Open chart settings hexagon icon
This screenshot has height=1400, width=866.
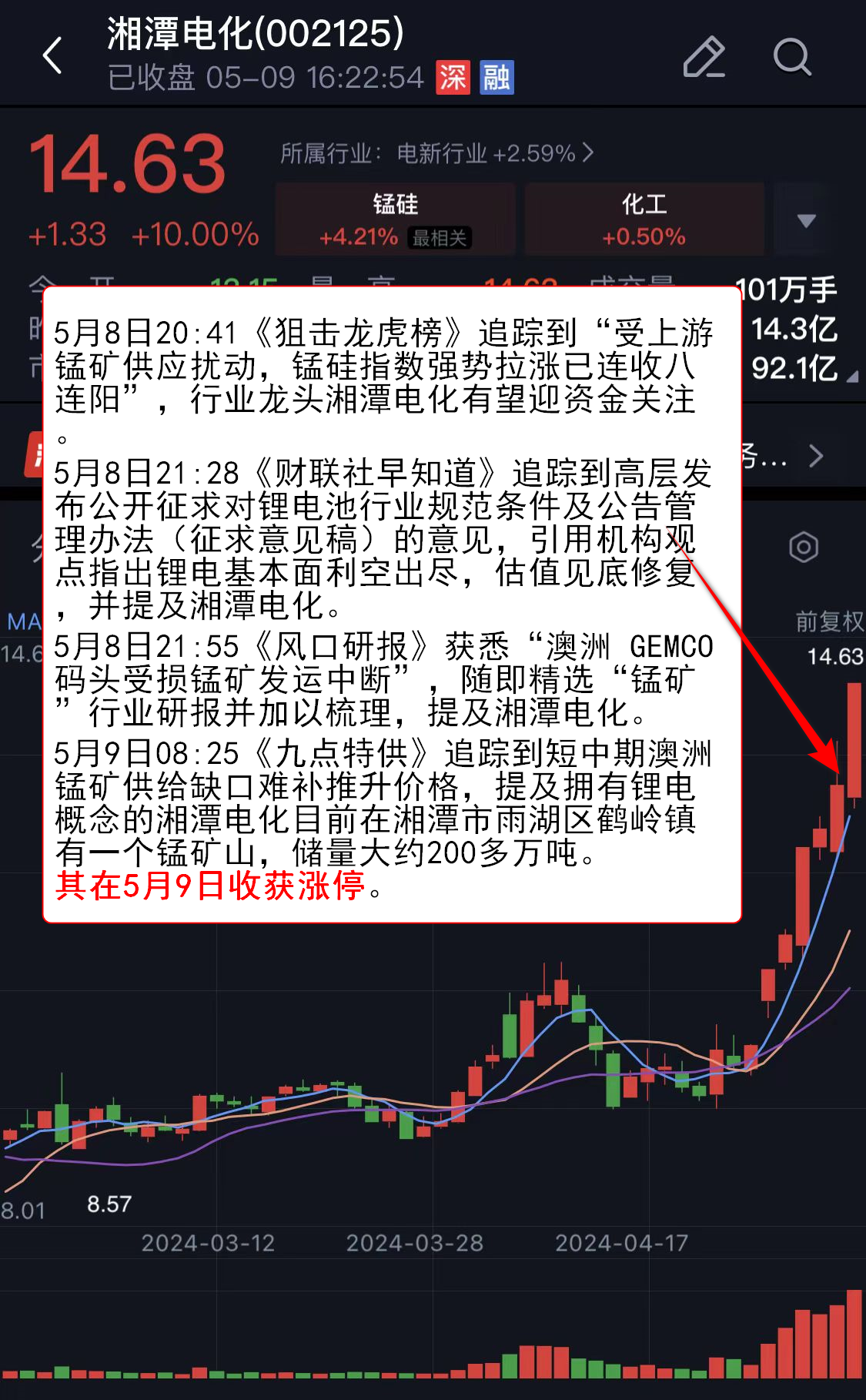tap(803, 548)
